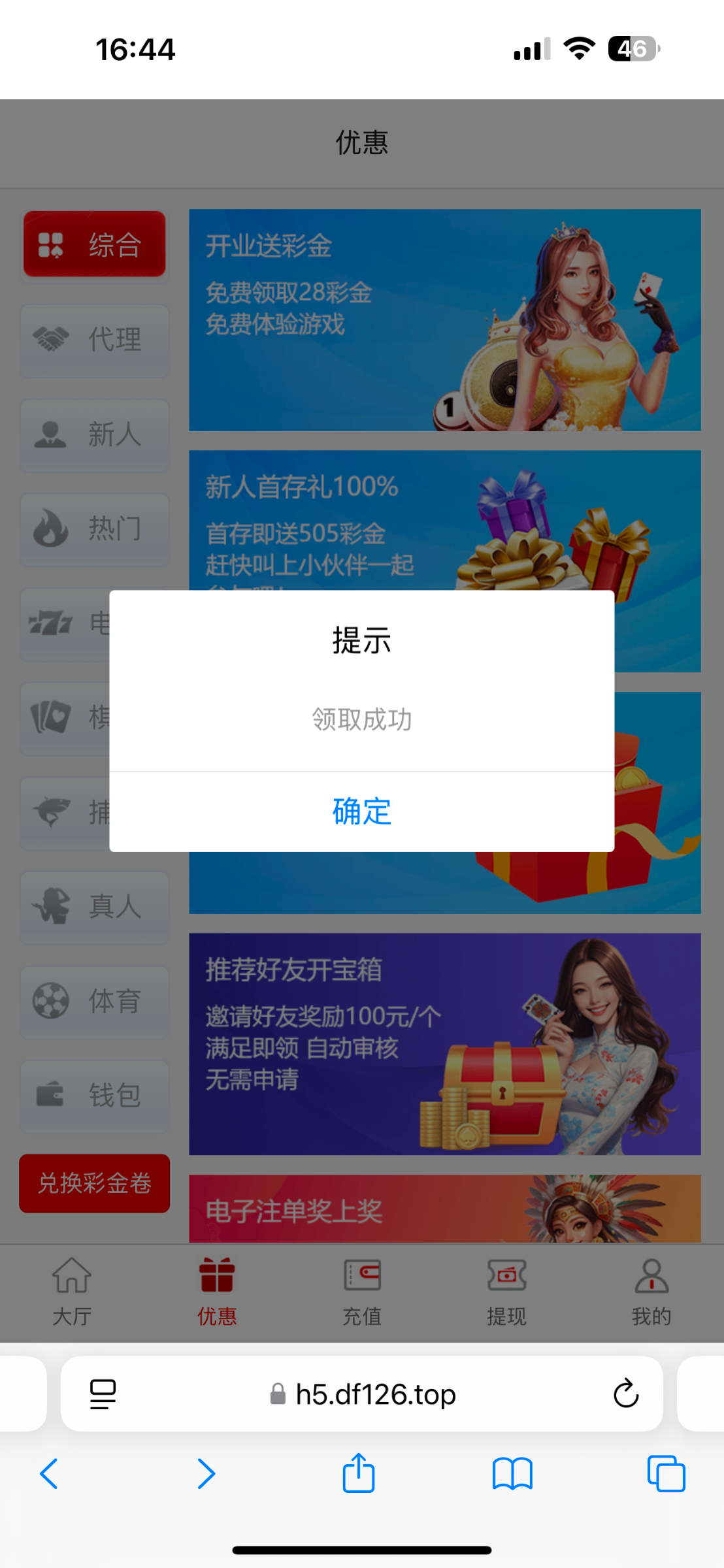Reload the page in Safari
The height and width of the screenshot is (1568, 724).
625,1394
